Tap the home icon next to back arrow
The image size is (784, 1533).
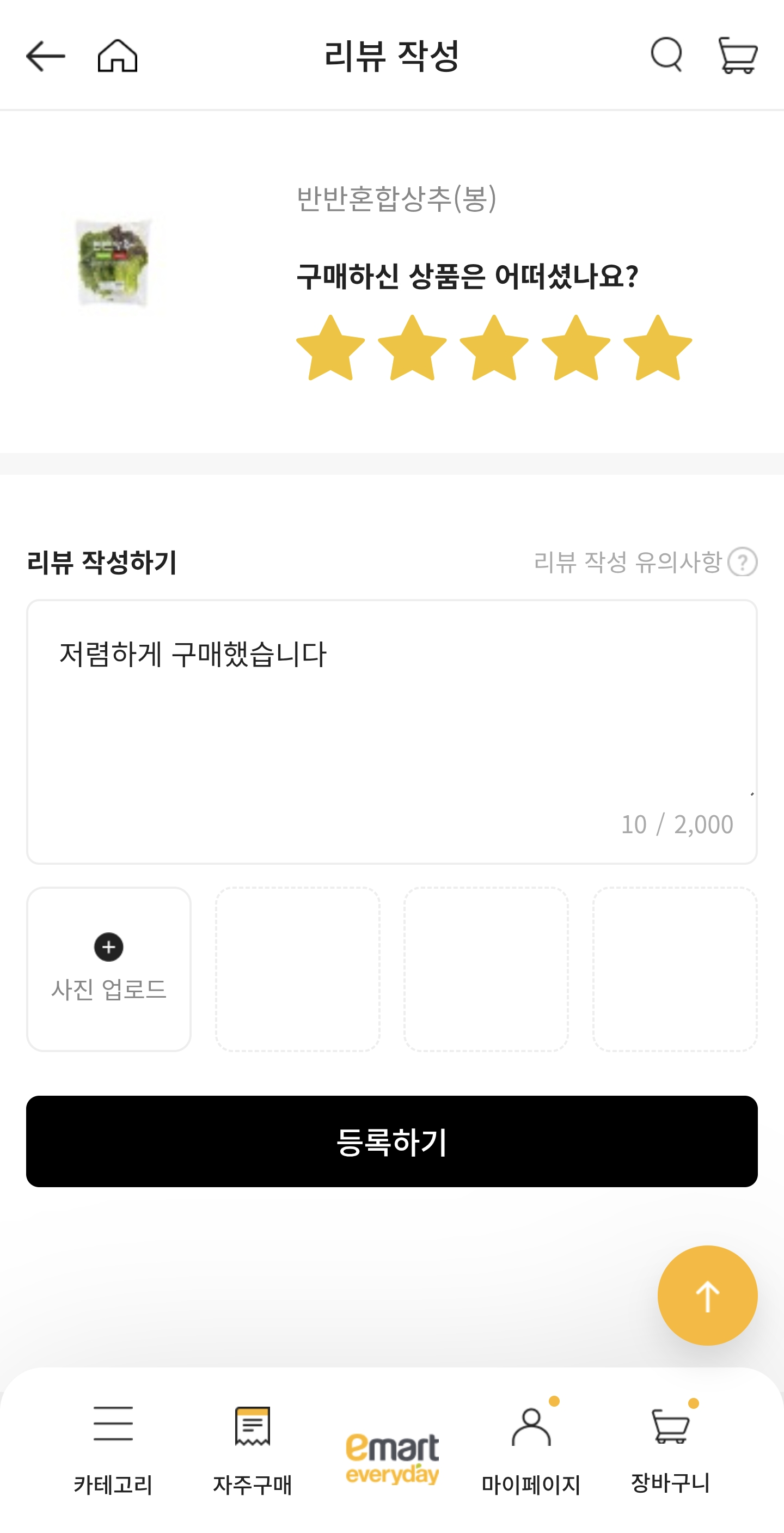118,57
